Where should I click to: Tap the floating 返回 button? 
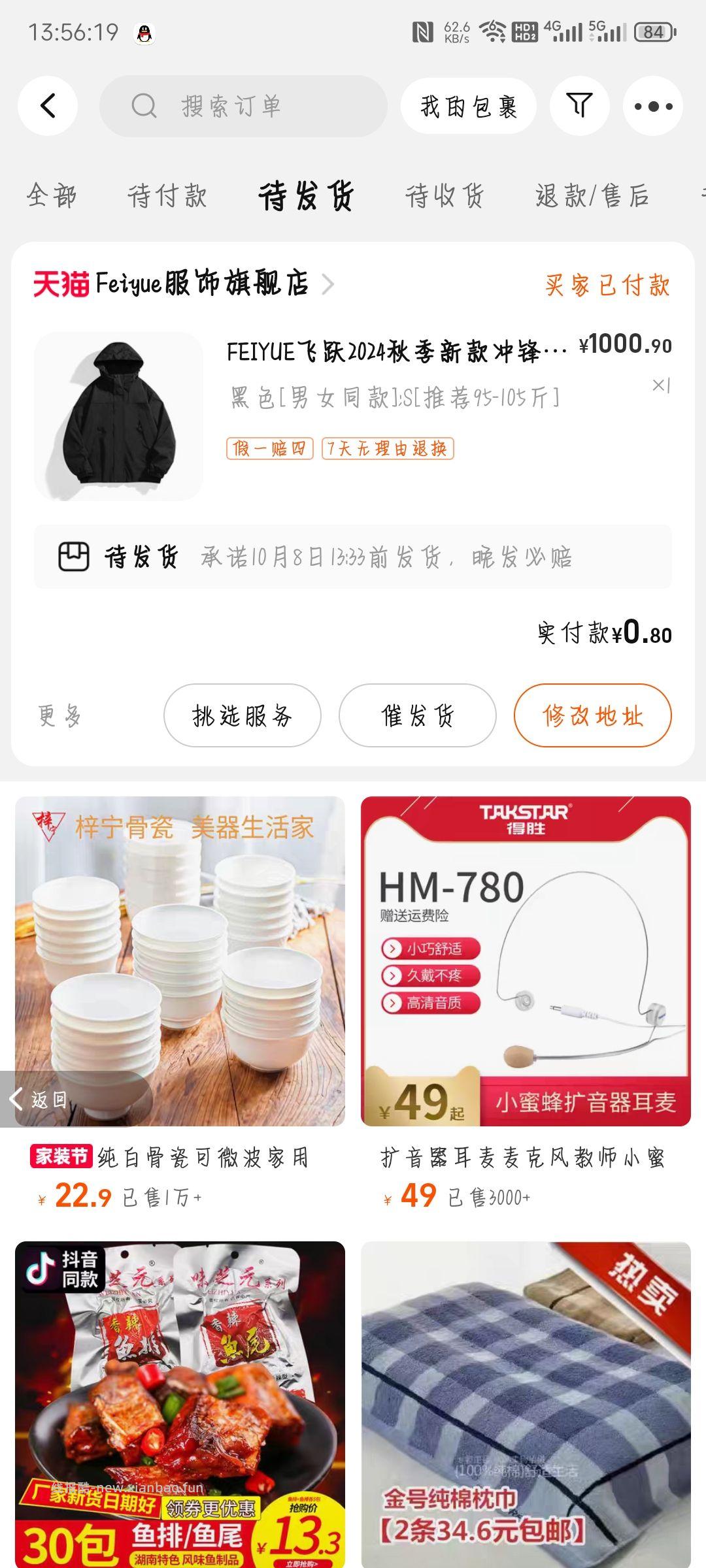[39, 1099]
